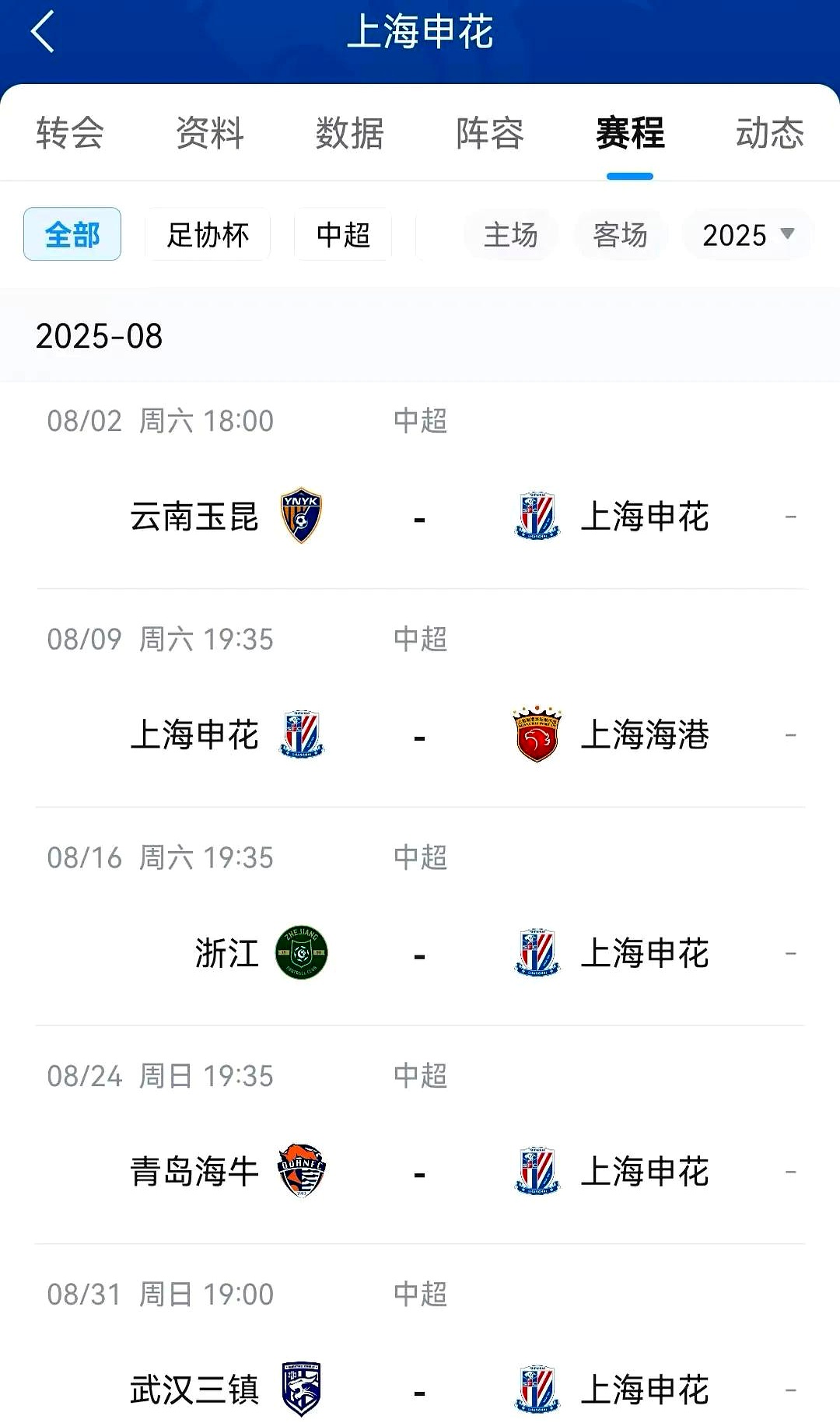
Task: Enable the 主场 home matches filter
Action: 511,234
